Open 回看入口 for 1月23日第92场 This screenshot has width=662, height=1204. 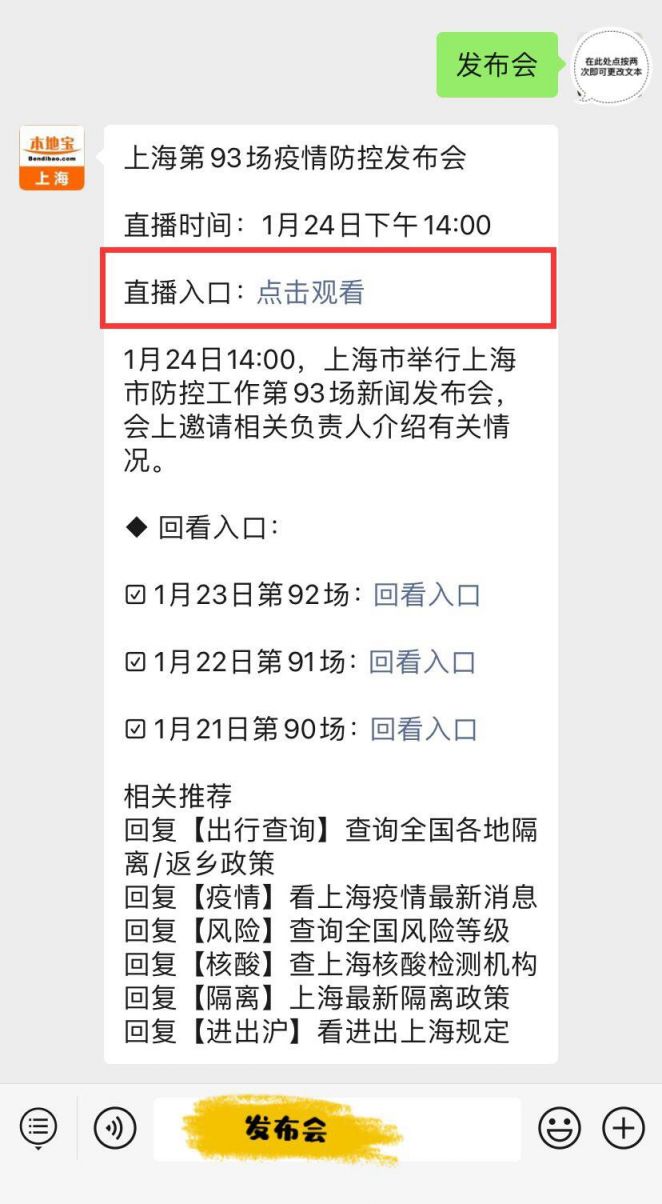click(427, 595)
